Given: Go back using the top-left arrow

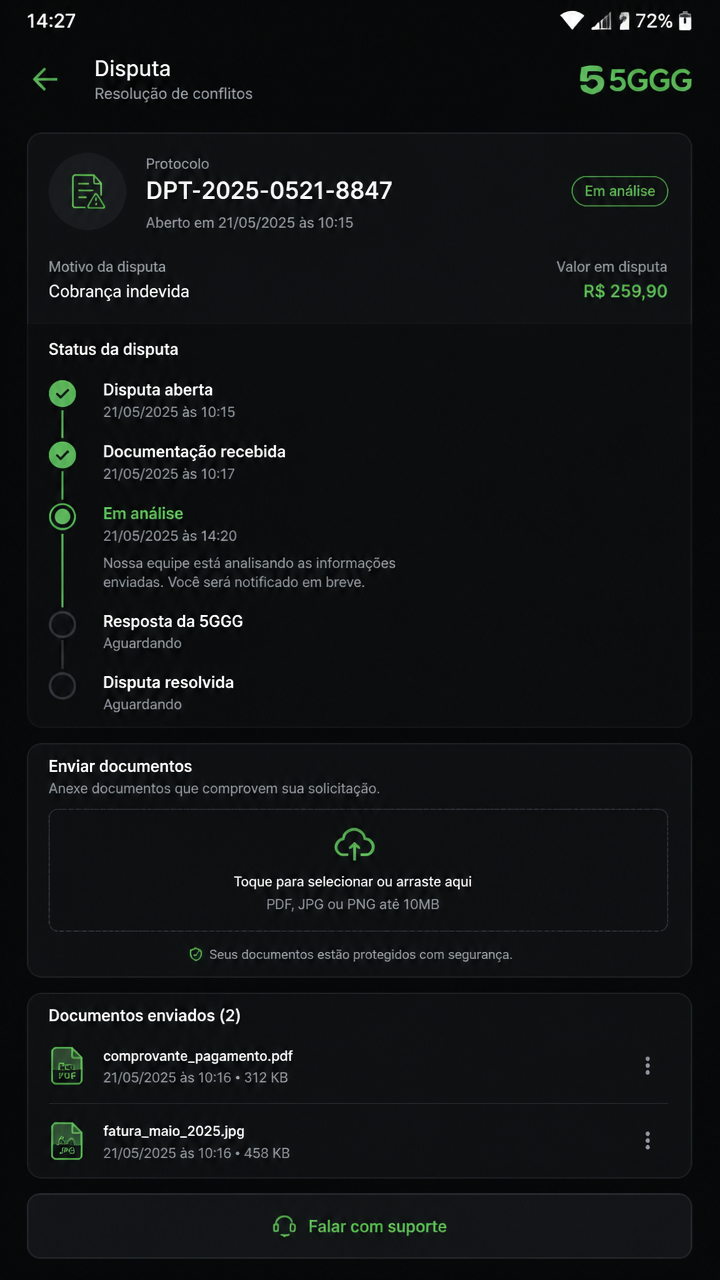Looking at the screenshot, I should pos(45,80).
